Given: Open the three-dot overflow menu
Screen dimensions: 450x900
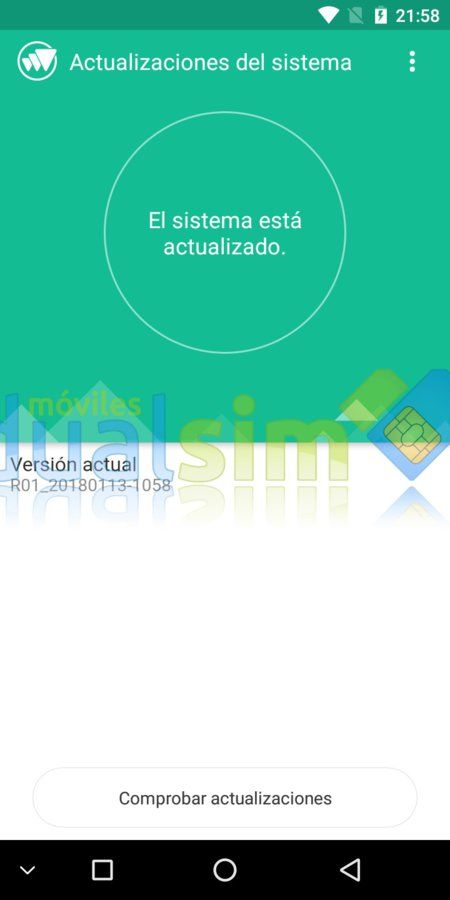Looking at the screenshot, I should pyautogui.click(x=412, y=61).
